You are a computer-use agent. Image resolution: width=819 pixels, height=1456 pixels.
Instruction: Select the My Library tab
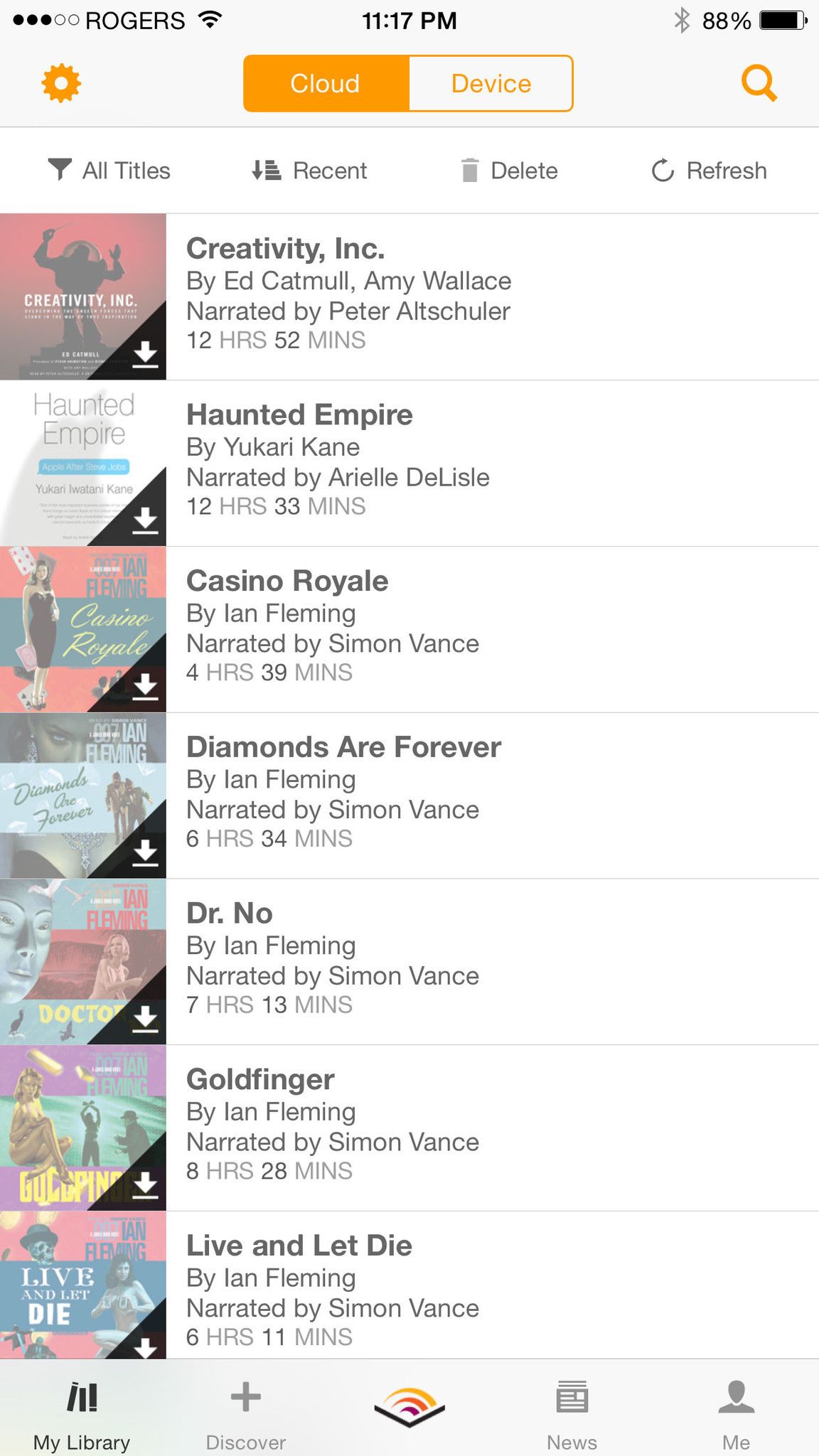82,1411
